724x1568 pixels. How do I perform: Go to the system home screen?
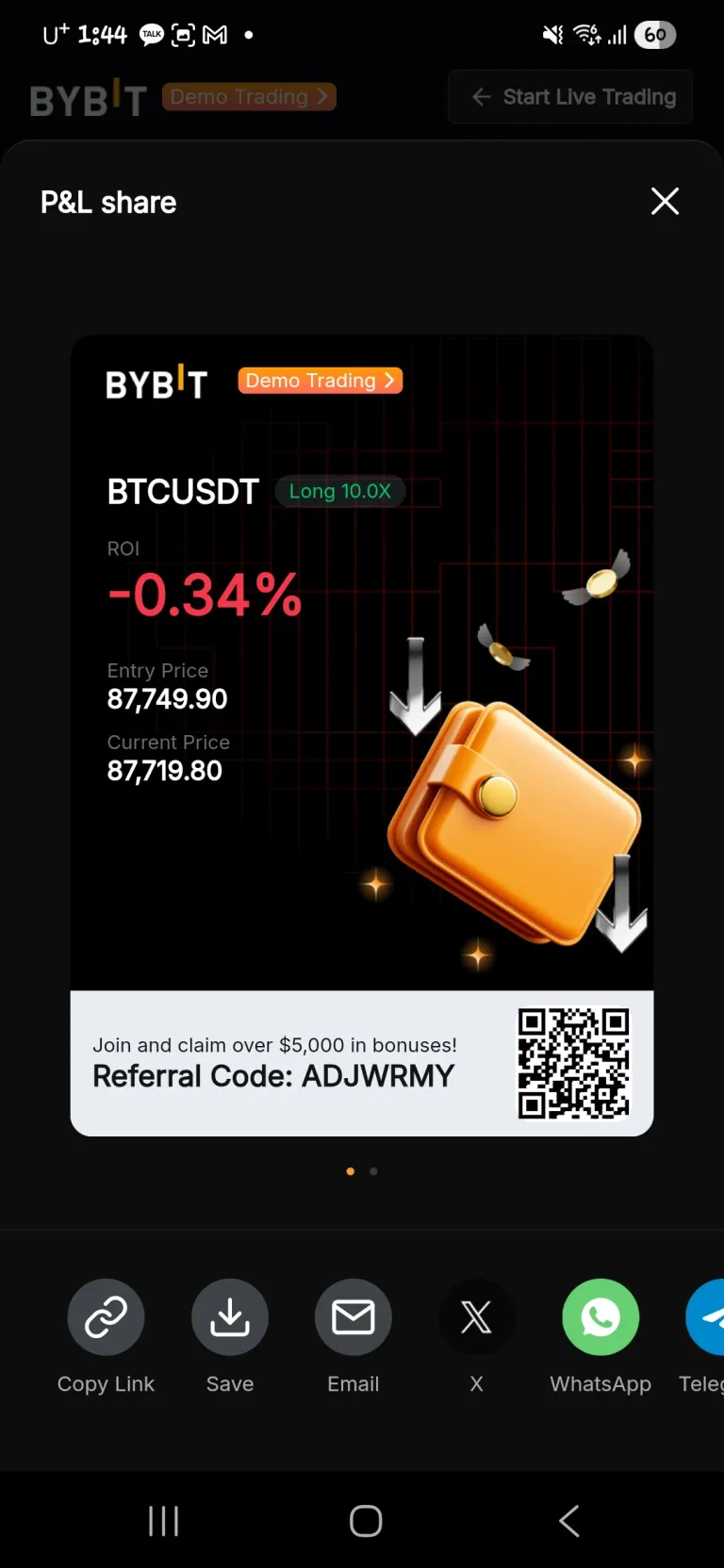point(366,1521)
